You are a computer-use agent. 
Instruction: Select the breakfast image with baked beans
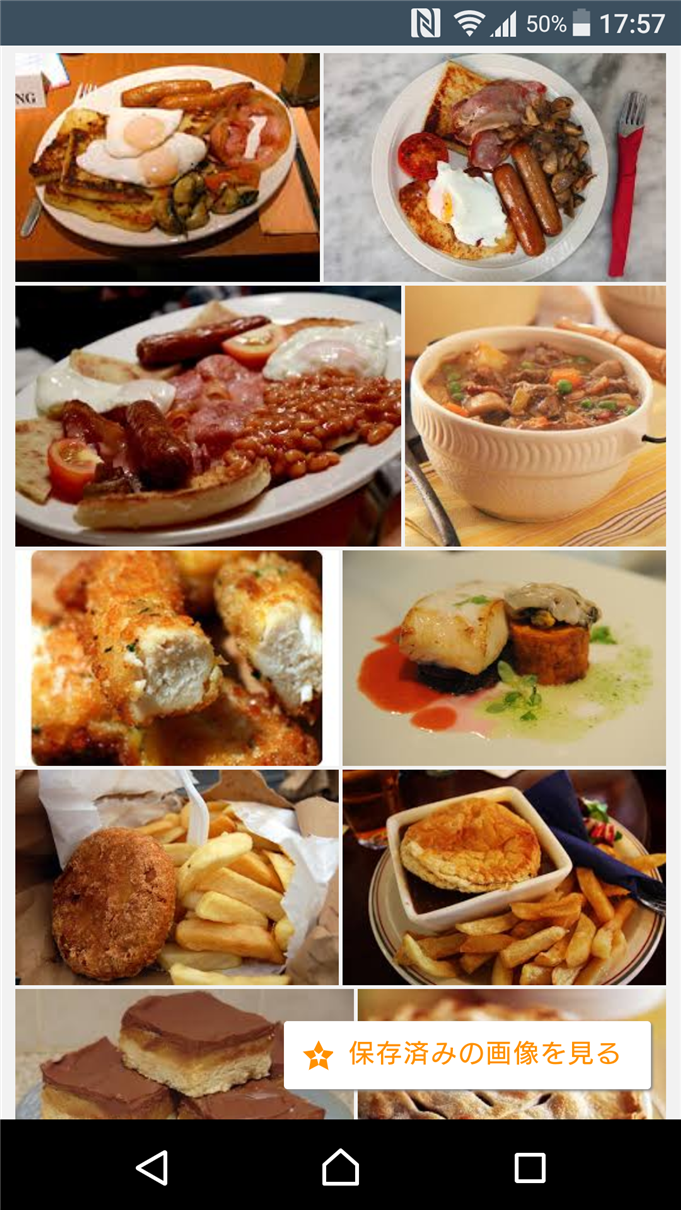(208, 415)
